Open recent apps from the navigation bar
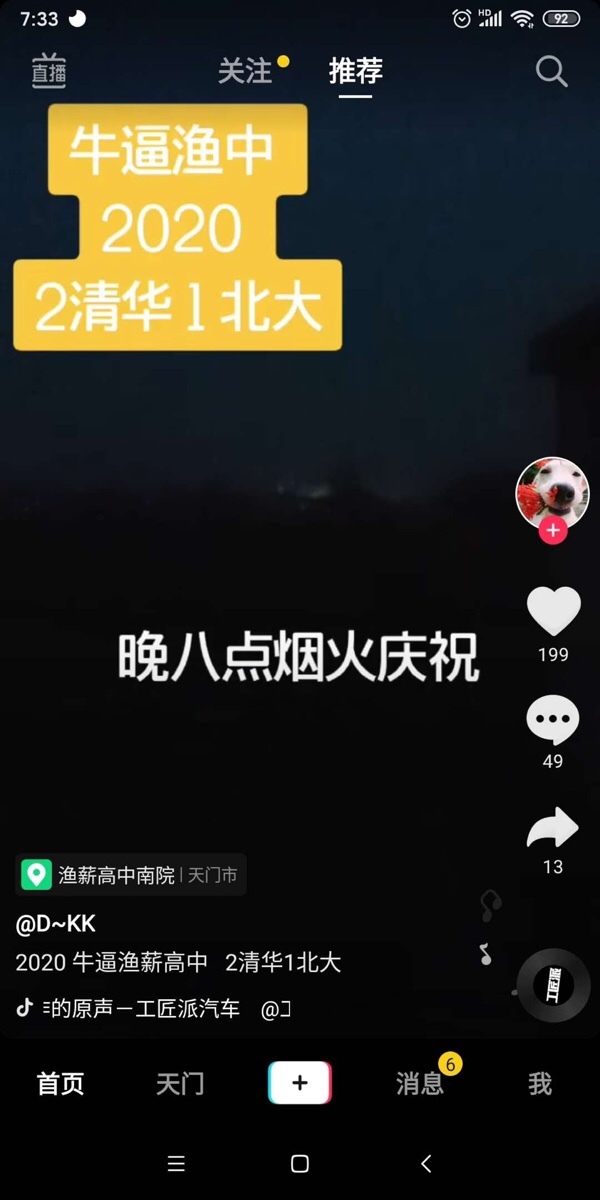The width and height of the screenshot is (600, 1200). click(x=176, y=1163)
